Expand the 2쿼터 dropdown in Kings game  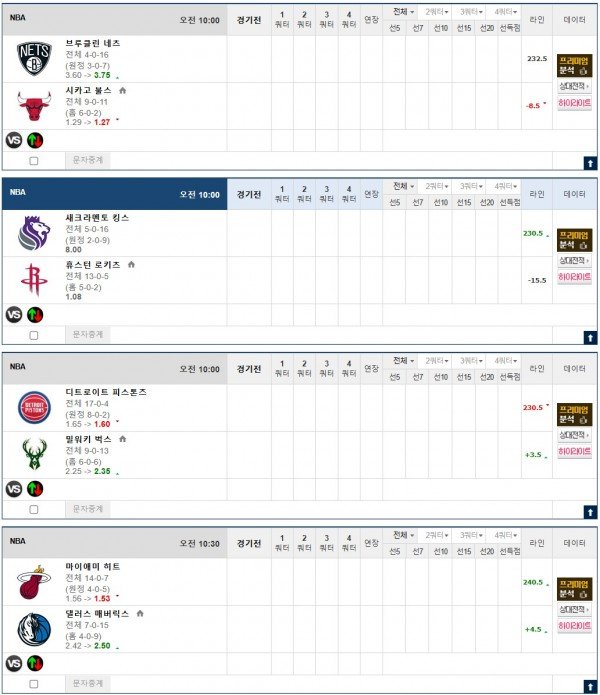(437, 186)
